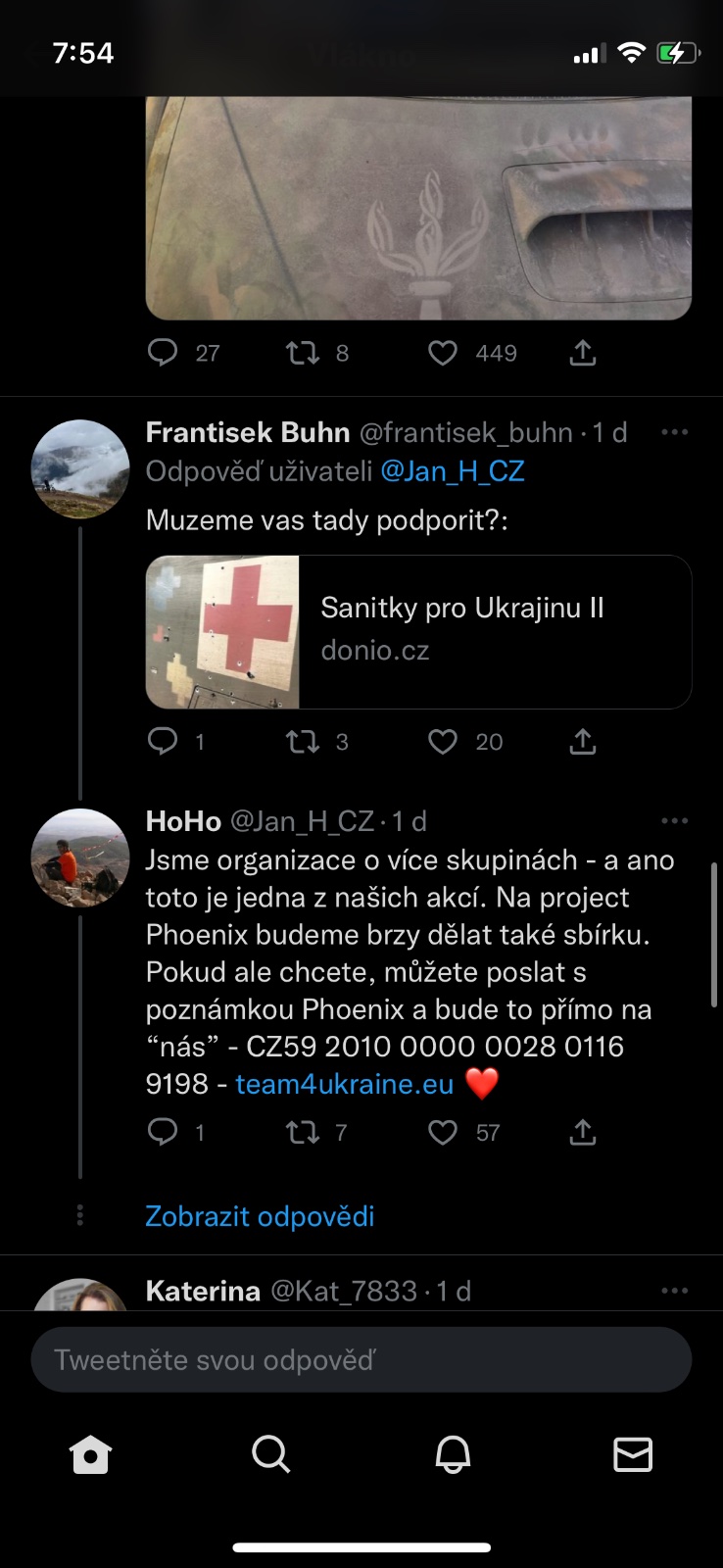Viewport: 723px width, 1568px height.
Task: Like HoHo's reply about Phoenix
Action: tap(443, 1133)
